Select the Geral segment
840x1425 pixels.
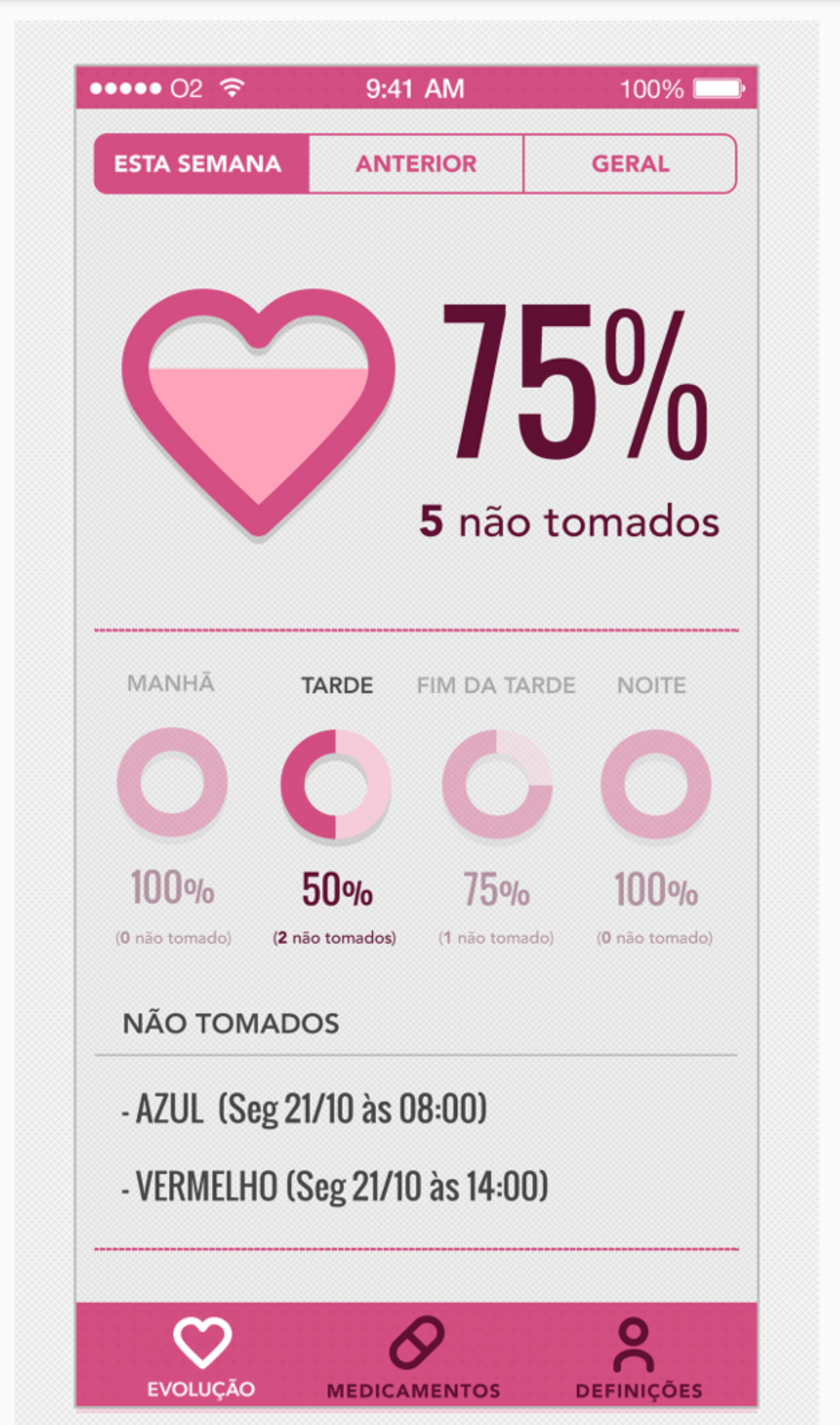(630, 164)
